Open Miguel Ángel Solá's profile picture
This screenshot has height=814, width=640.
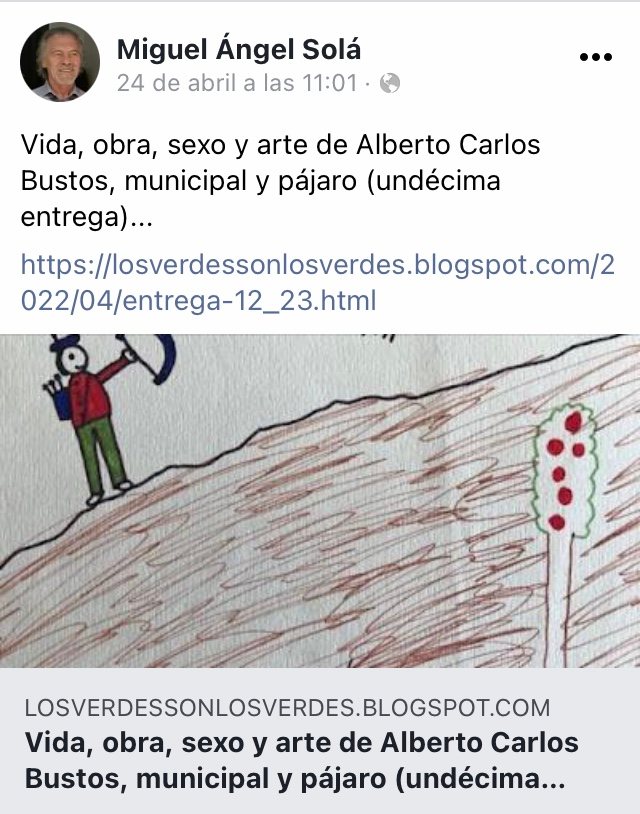(x=60, y=62)
